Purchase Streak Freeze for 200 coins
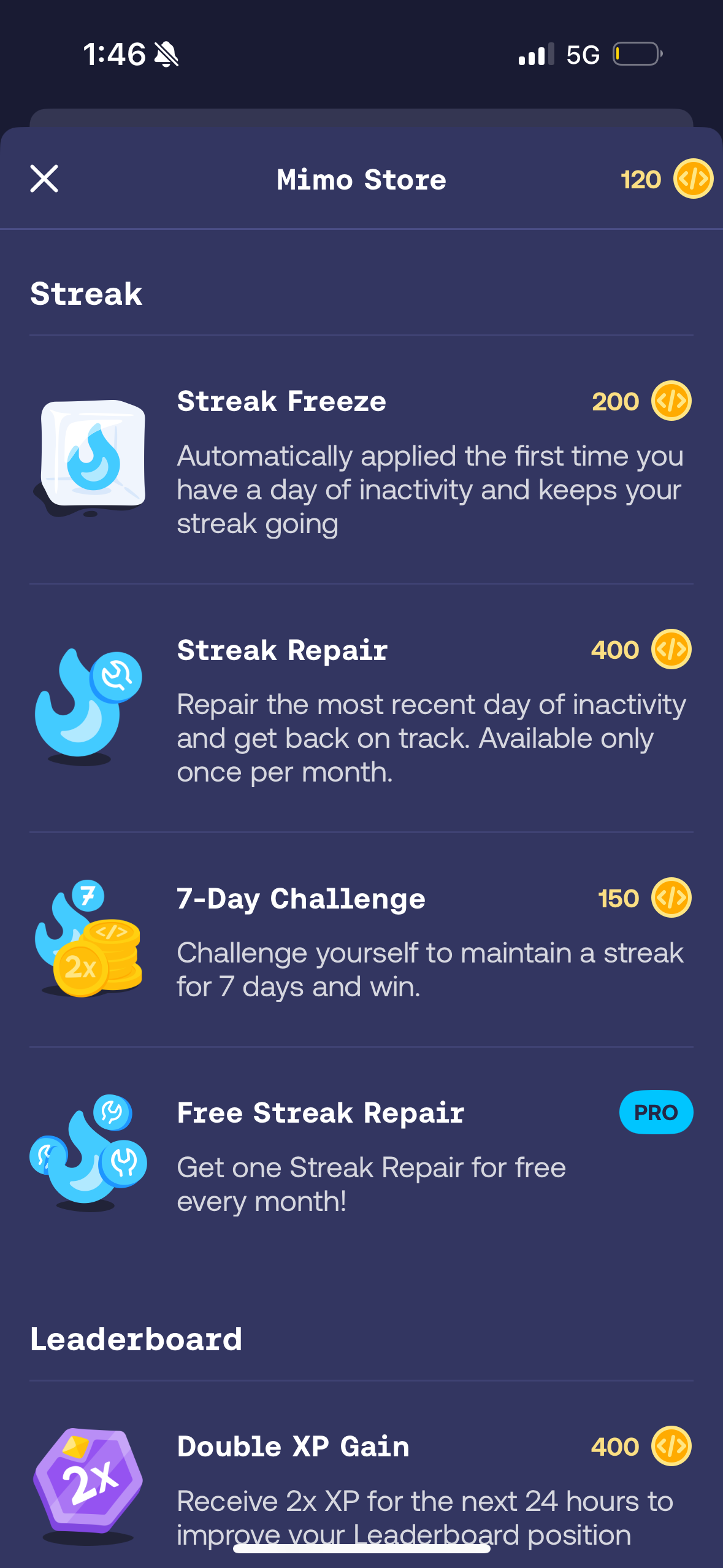 click(638, 401)
